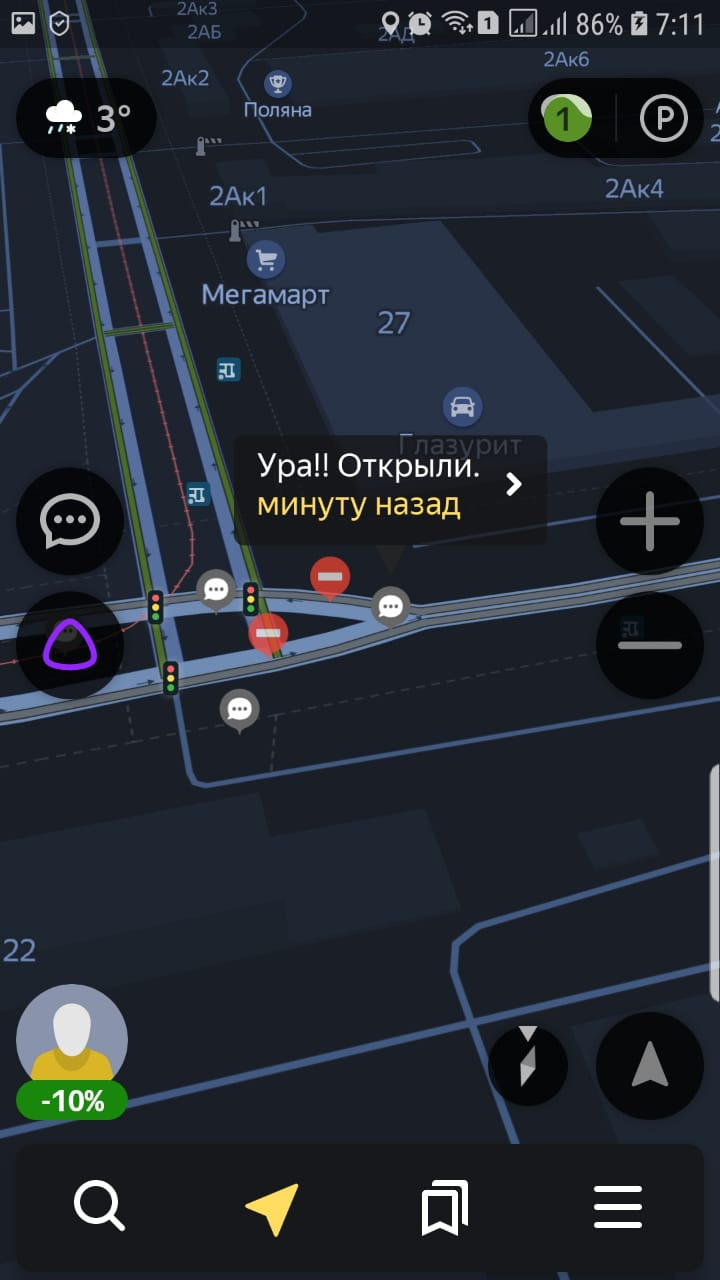720x1280 pixels.
Task: Center map on my location
Action: coord(649,1064)
